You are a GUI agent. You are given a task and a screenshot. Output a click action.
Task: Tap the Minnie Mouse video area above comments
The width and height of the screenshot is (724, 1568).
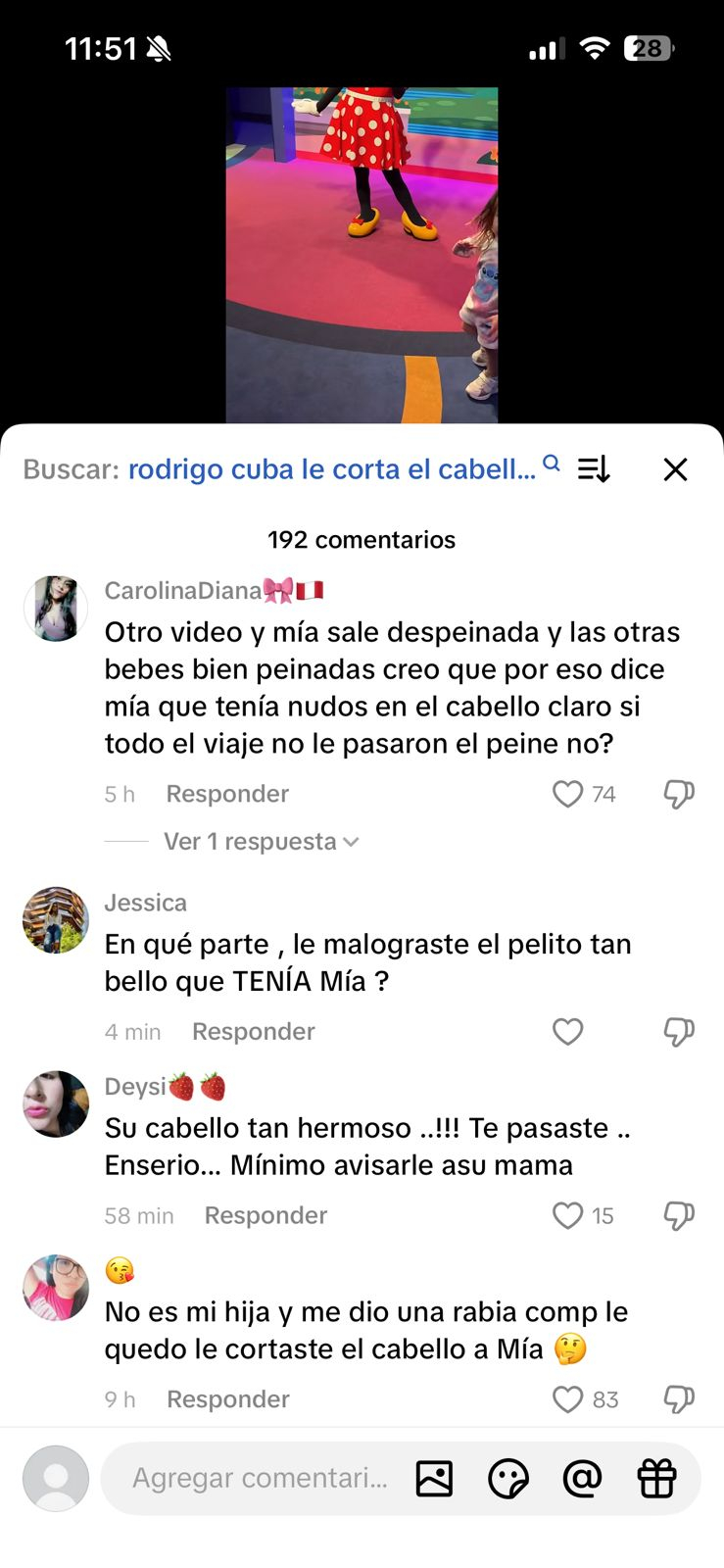(x=362, y=245)
